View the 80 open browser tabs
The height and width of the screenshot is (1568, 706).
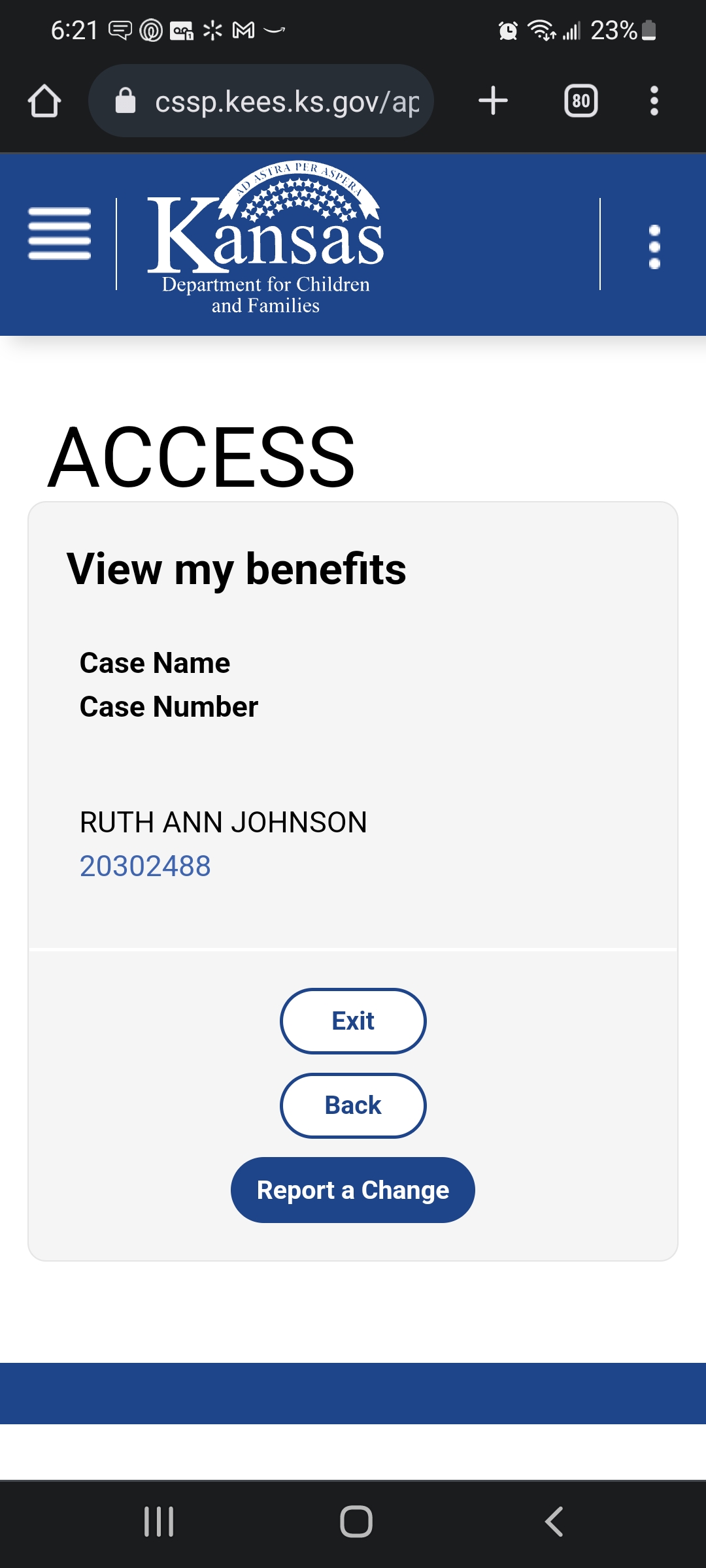[x=580, y=101]
